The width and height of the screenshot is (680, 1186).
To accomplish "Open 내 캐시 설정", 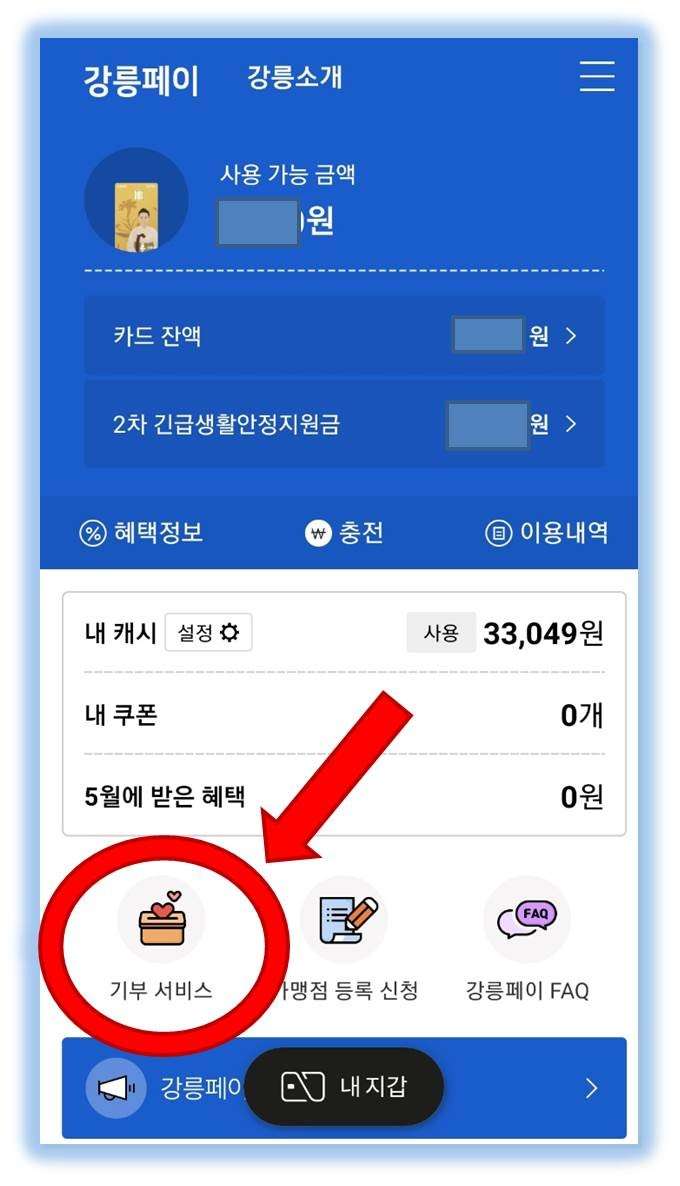I will point(208,633).
